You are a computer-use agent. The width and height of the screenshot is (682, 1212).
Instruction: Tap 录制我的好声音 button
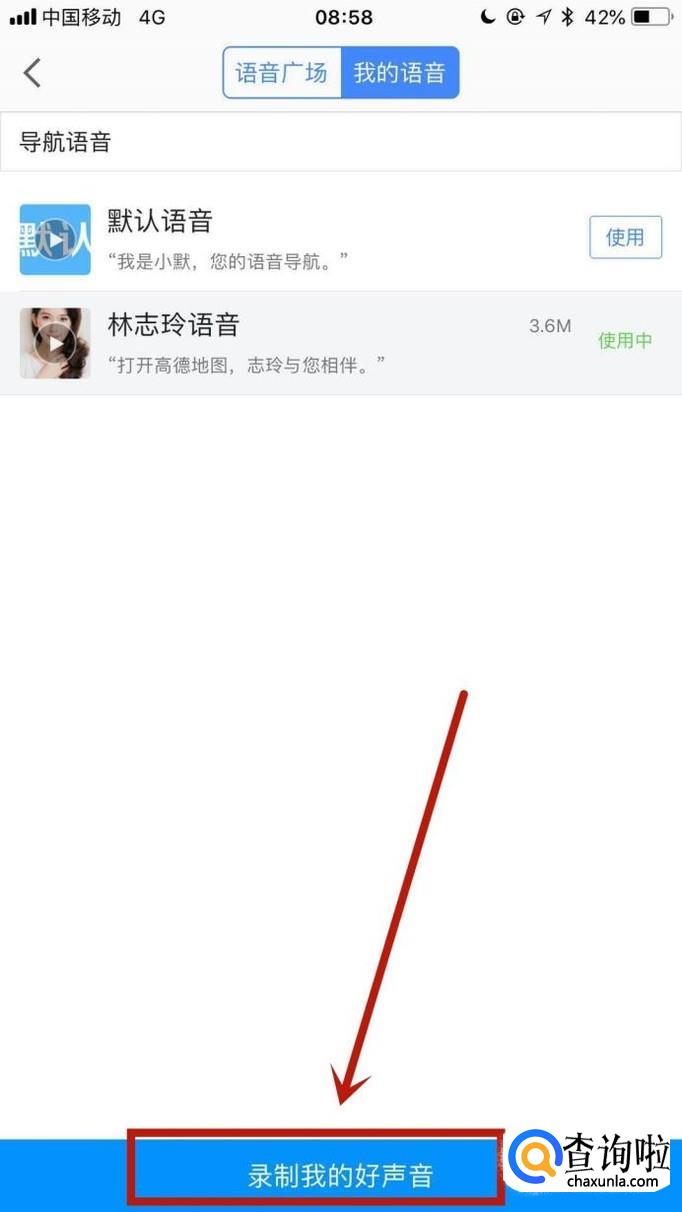[x=340, y=1175]
